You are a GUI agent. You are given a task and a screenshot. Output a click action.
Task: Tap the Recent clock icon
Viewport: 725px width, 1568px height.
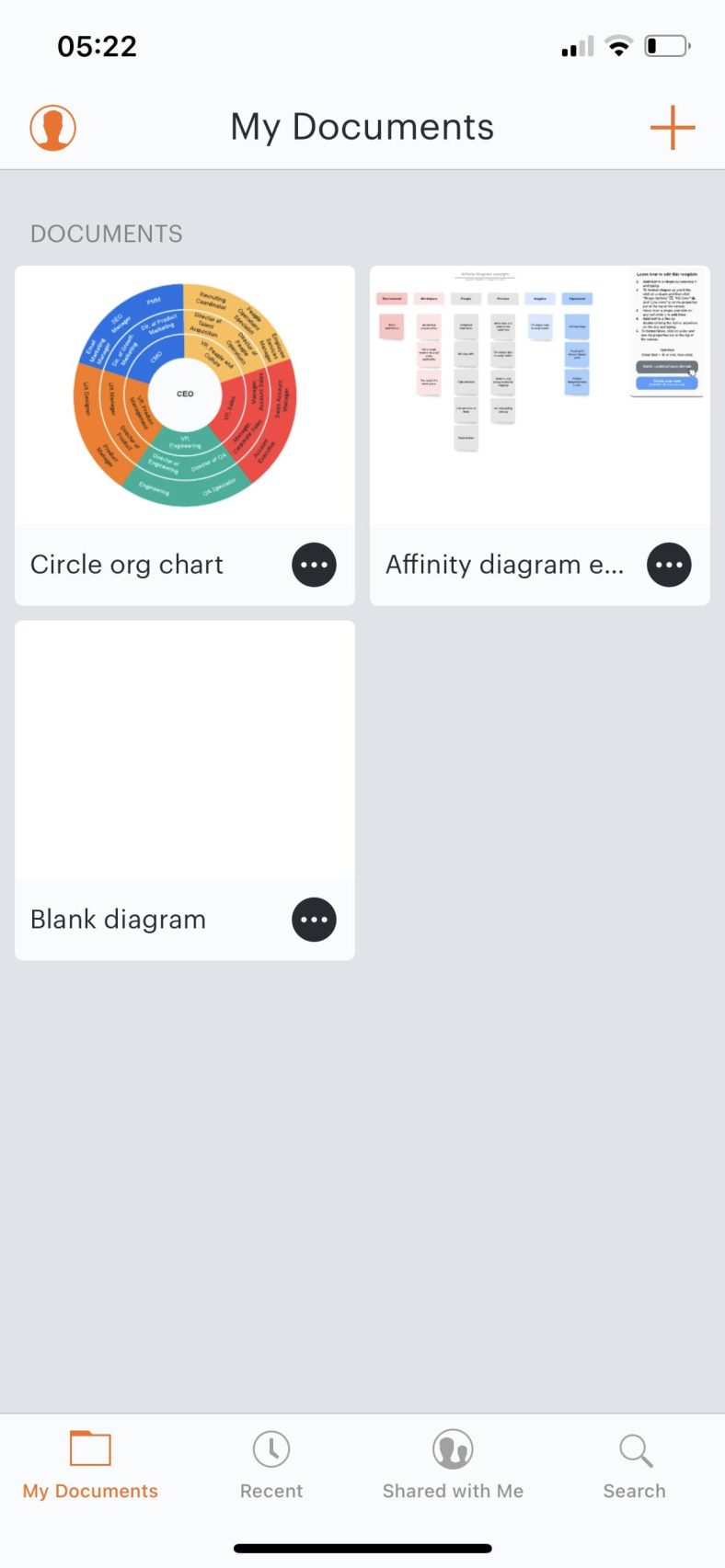[x=270, y=1449]
